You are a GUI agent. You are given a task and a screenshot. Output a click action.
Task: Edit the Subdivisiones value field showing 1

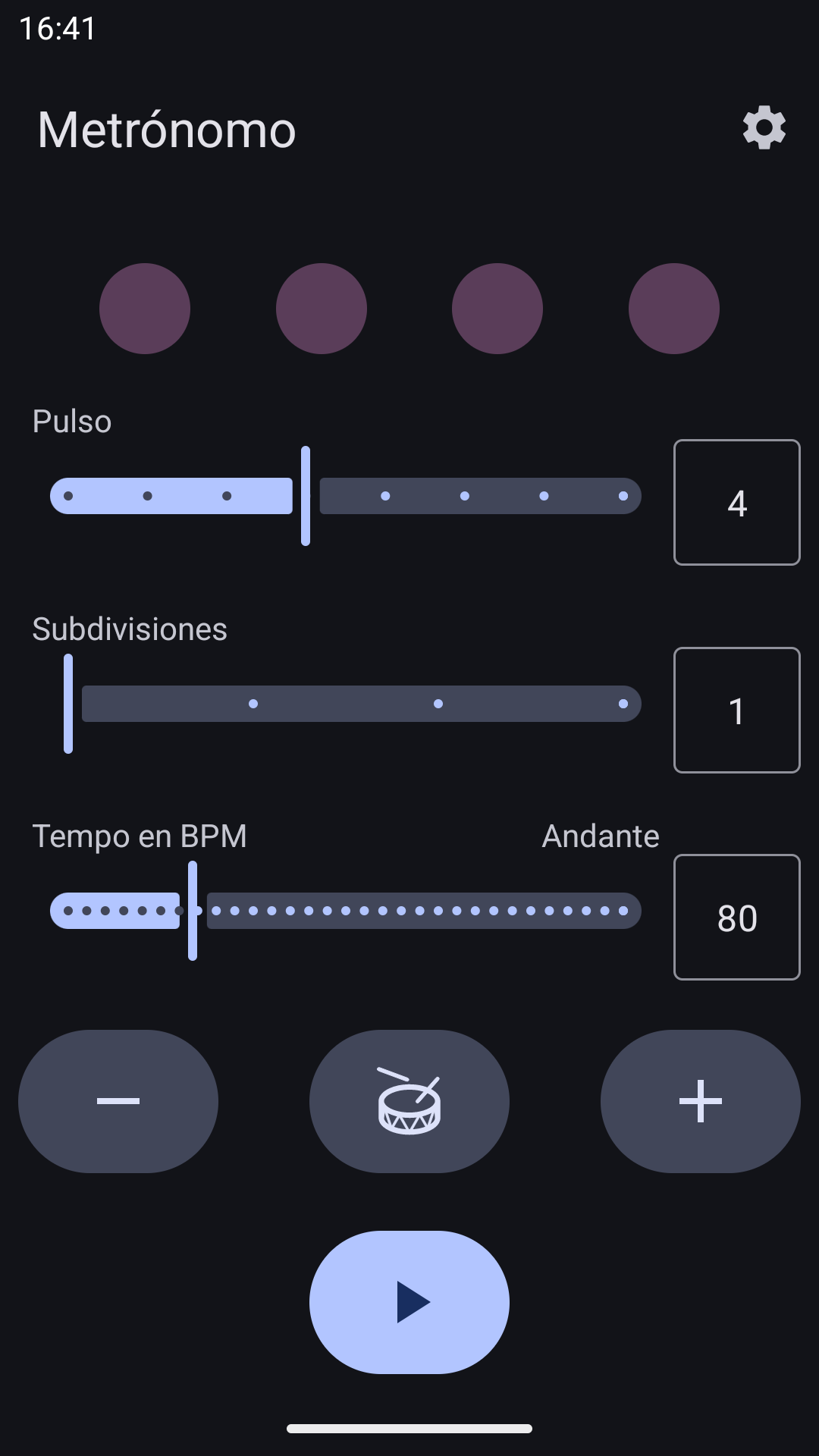point(736,710)
